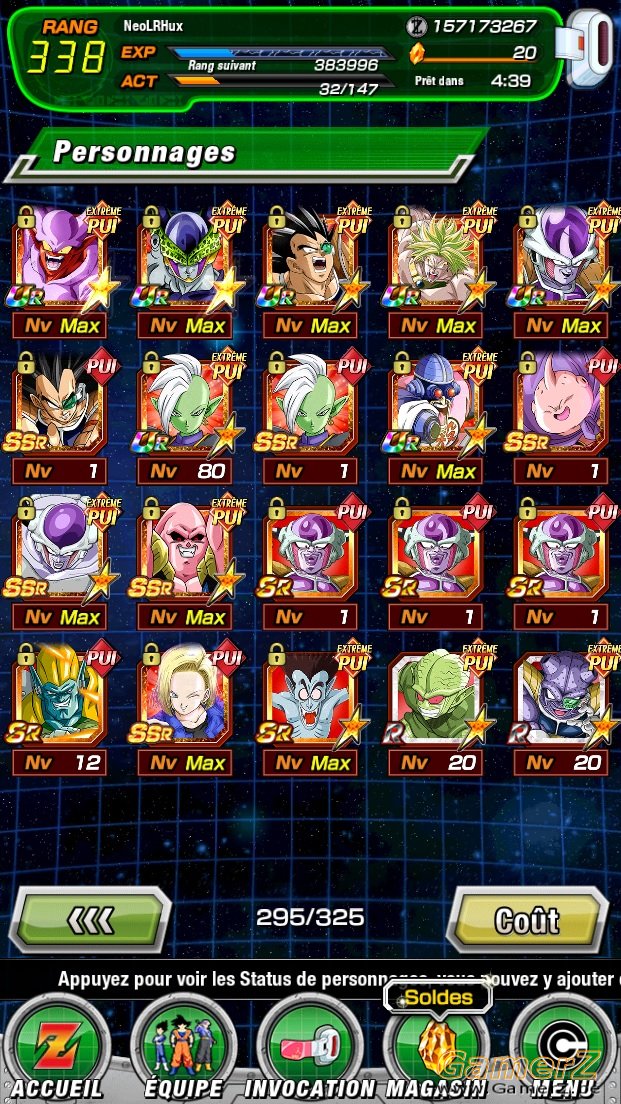Go to the previous page with the back arrows
Screen dimensions: 621x1104
tap(90, 920)
